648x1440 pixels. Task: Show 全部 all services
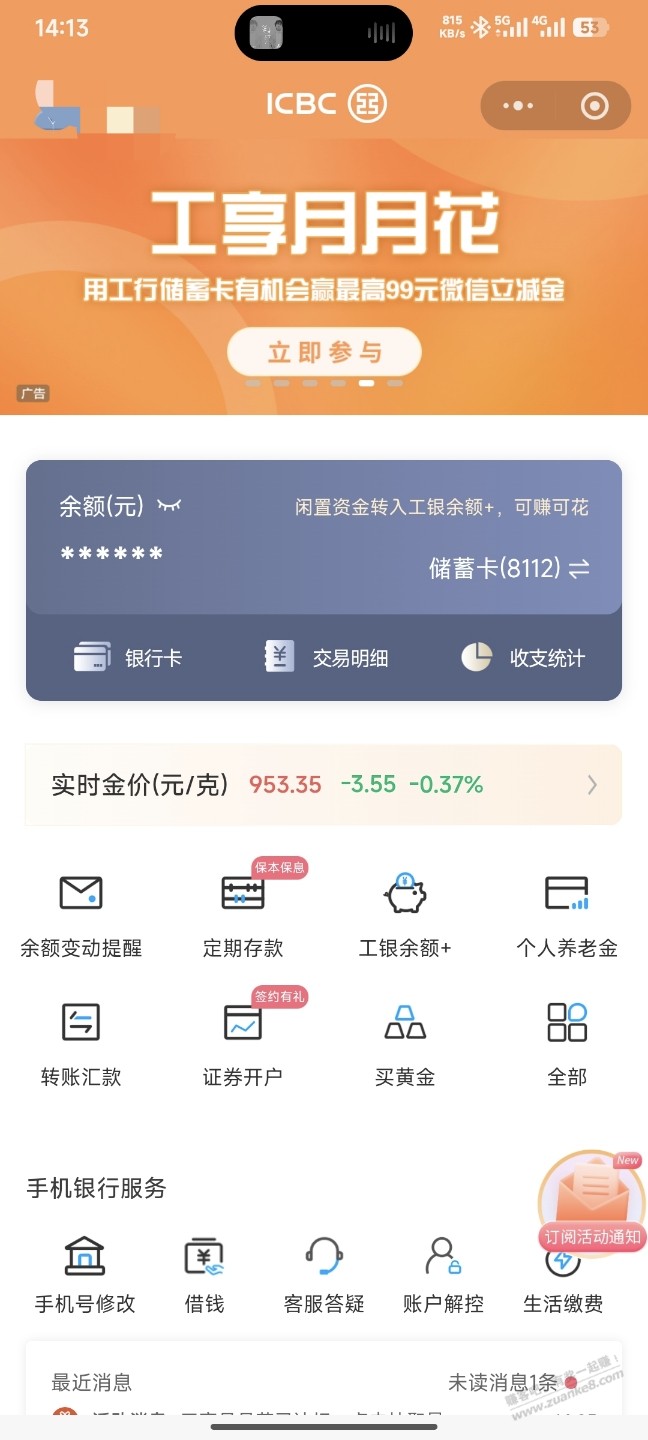[567, 1044]
